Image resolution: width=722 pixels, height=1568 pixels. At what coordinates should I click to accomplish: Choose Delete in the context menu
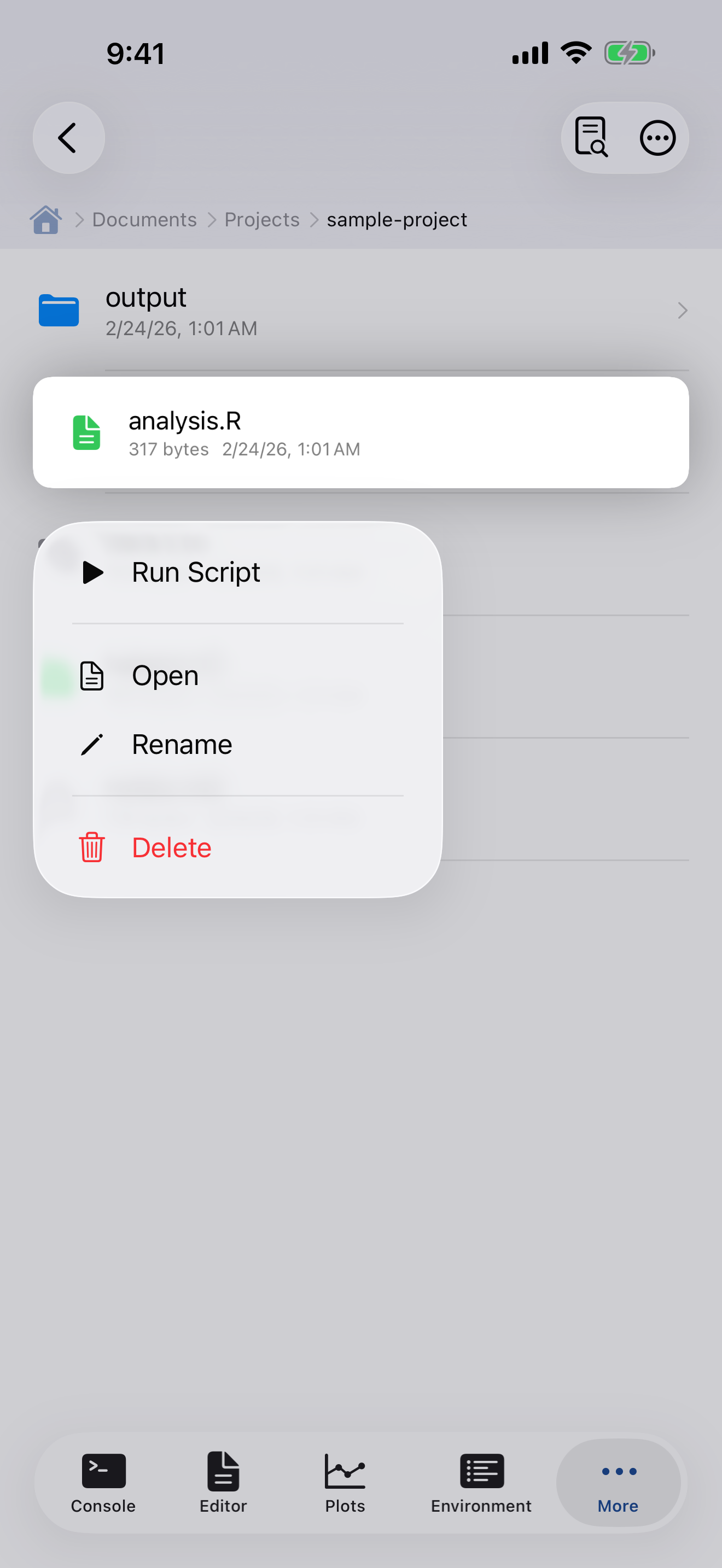pyautogui.click(x=171, y=847)
